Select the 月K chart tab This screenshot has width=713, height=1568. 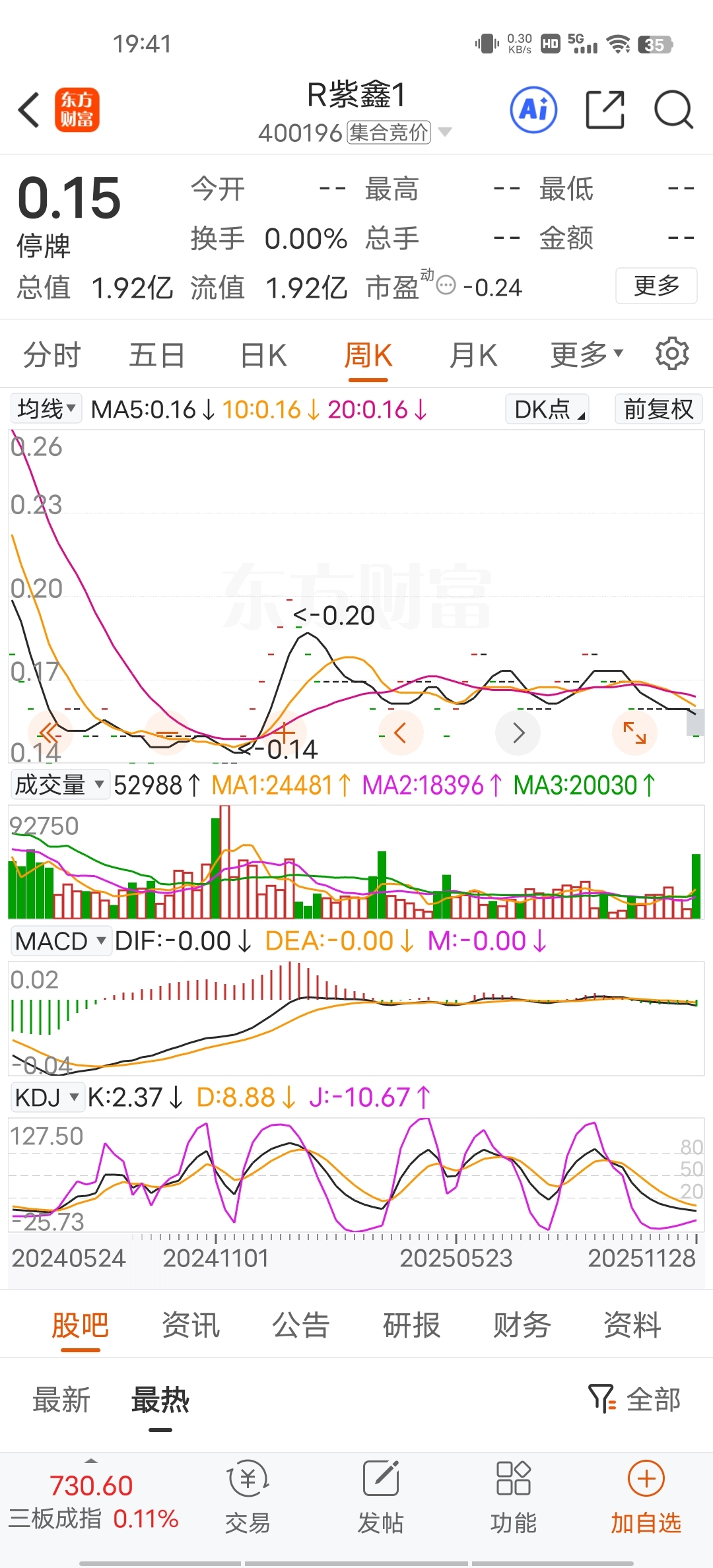pyautogui.click(x=473, y=356)
